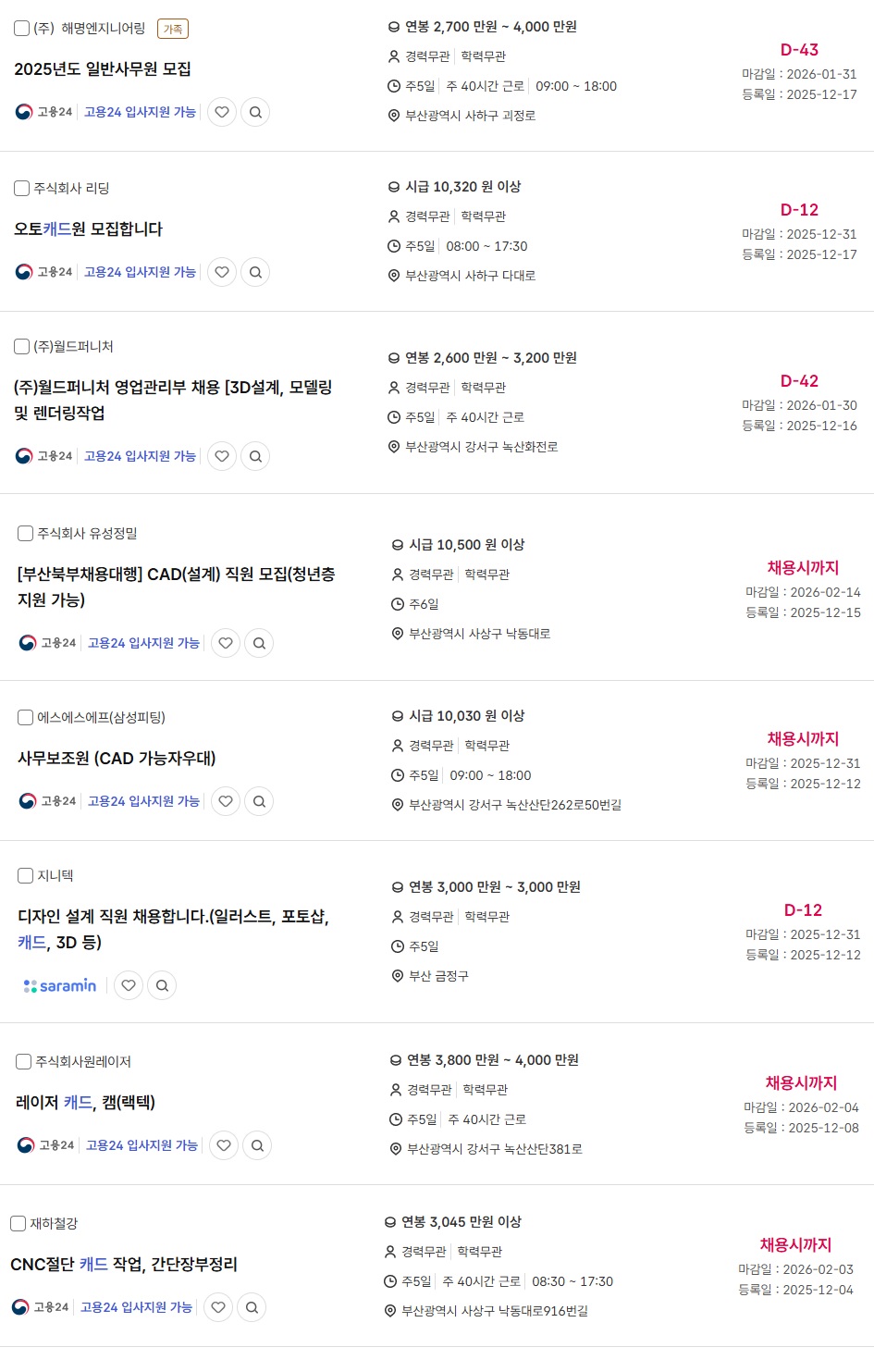Select the checkbox next to 주식회사 리딩
Screen dimensions: 874x1372
22,189
